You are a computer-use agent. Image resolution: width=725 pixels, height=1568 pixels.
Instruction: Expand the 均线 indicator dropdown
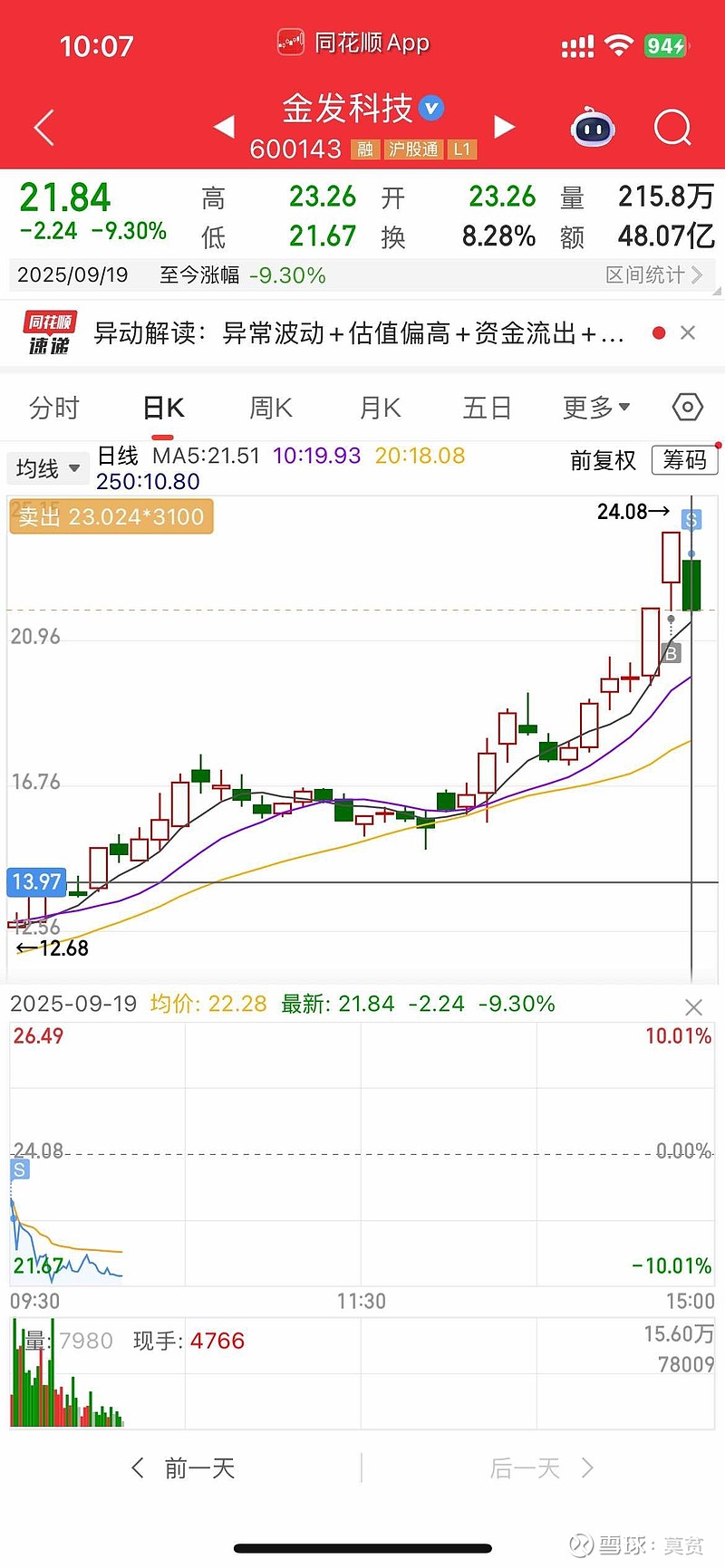point(48,468)
